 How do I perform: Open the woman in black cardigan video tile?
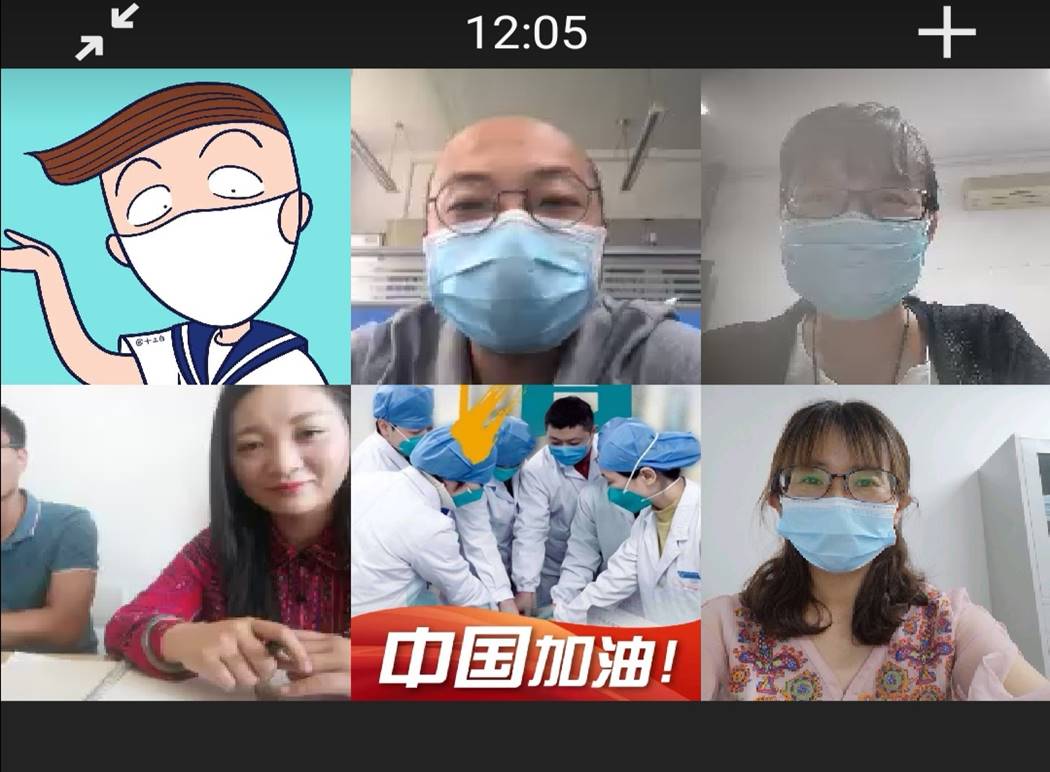875,227
